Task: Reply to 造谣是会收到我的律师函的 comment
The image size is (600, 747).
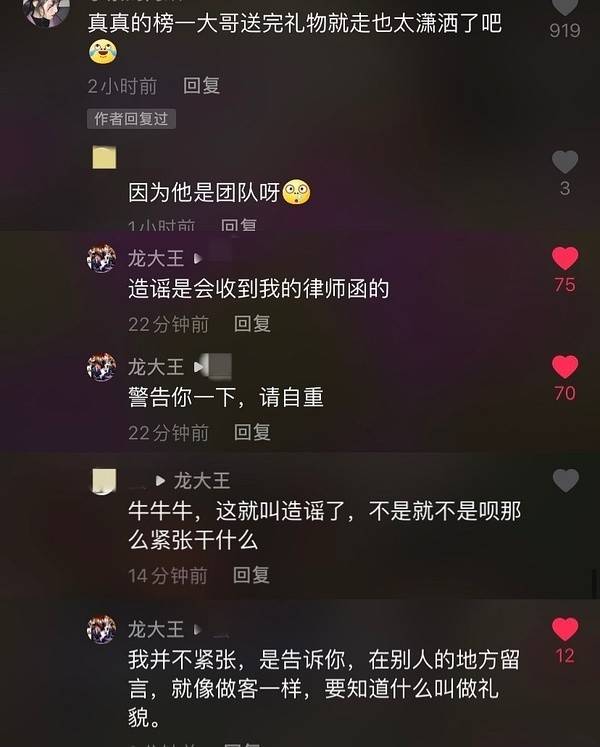Action: pos(252,324)
